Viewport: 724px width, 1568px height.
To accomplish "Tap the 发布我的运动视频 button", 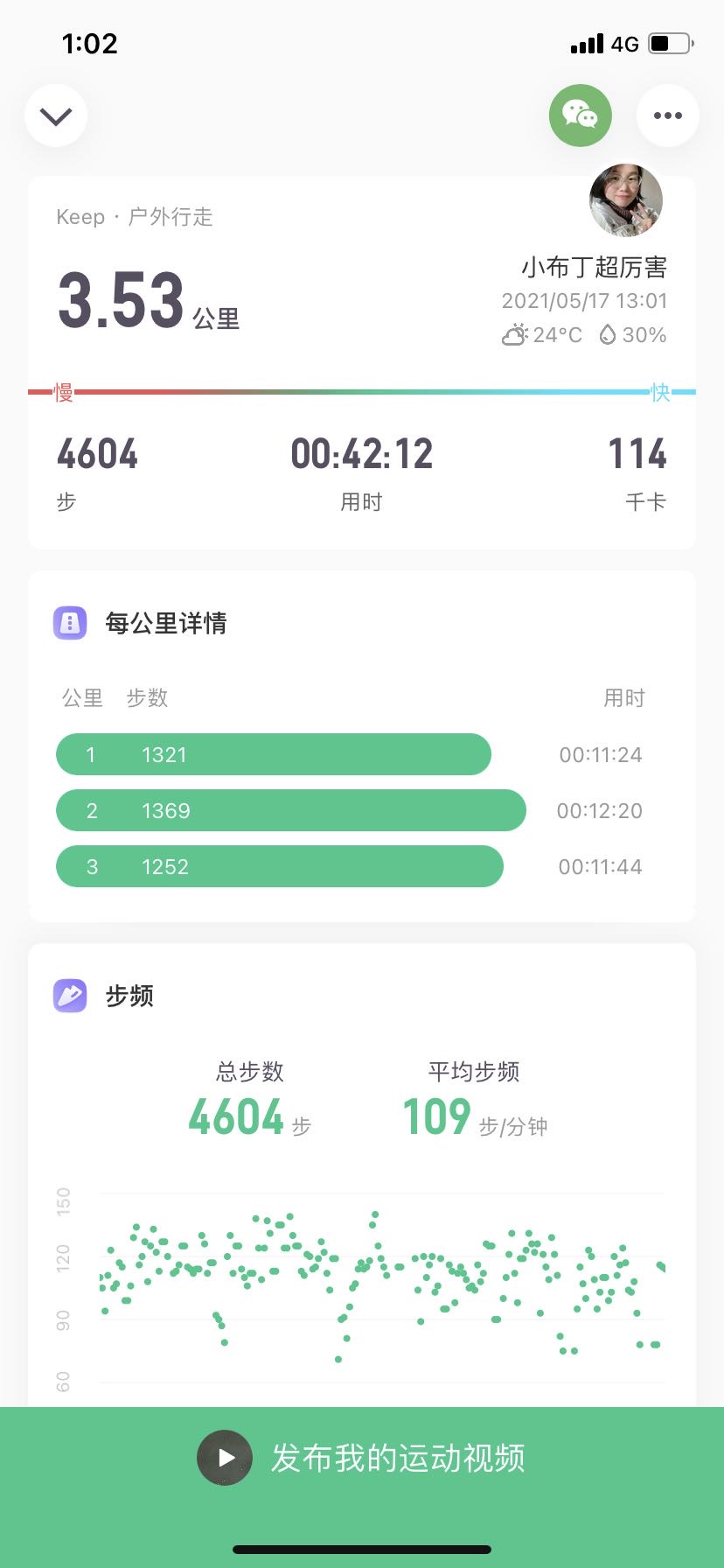I will [362, 1459].
